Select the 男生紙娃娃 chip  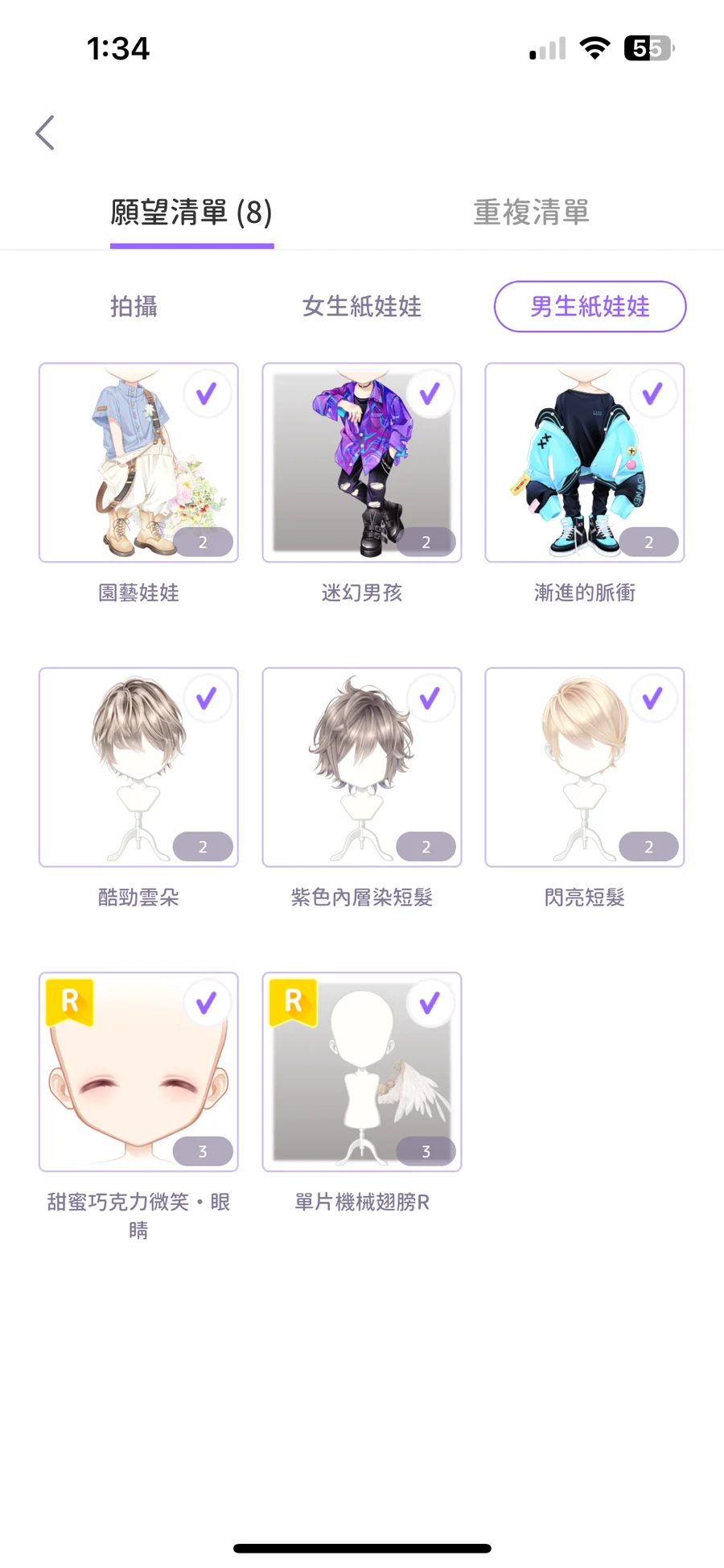590,307
